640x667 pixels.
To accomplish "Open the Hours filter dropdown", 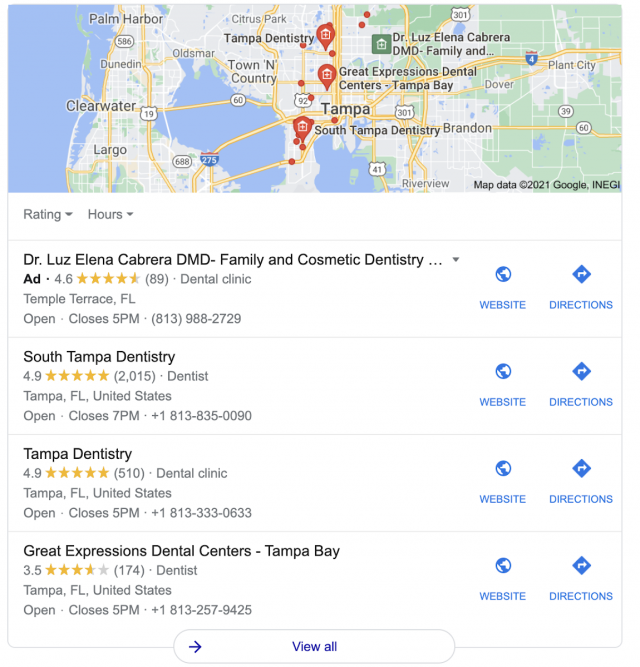I will pos(110,214).
